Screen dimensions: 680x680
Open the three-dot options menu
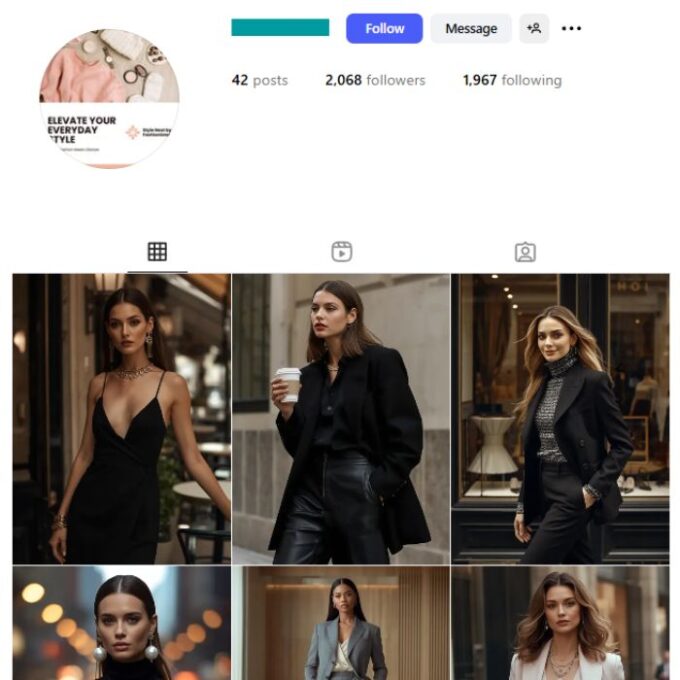click(571, 29)
